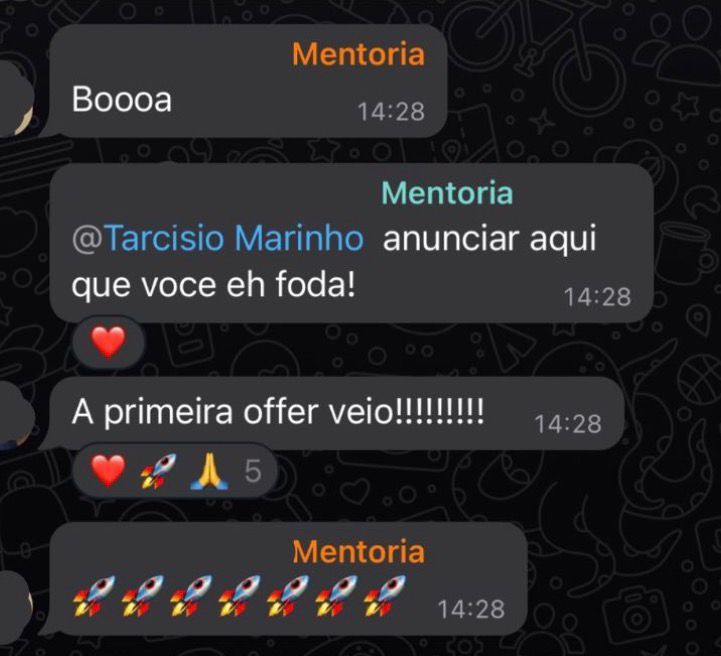Tap the heart reaction under the Tarcisio mention message
This screenshot has height=656, width=721.
pos(108,344)
